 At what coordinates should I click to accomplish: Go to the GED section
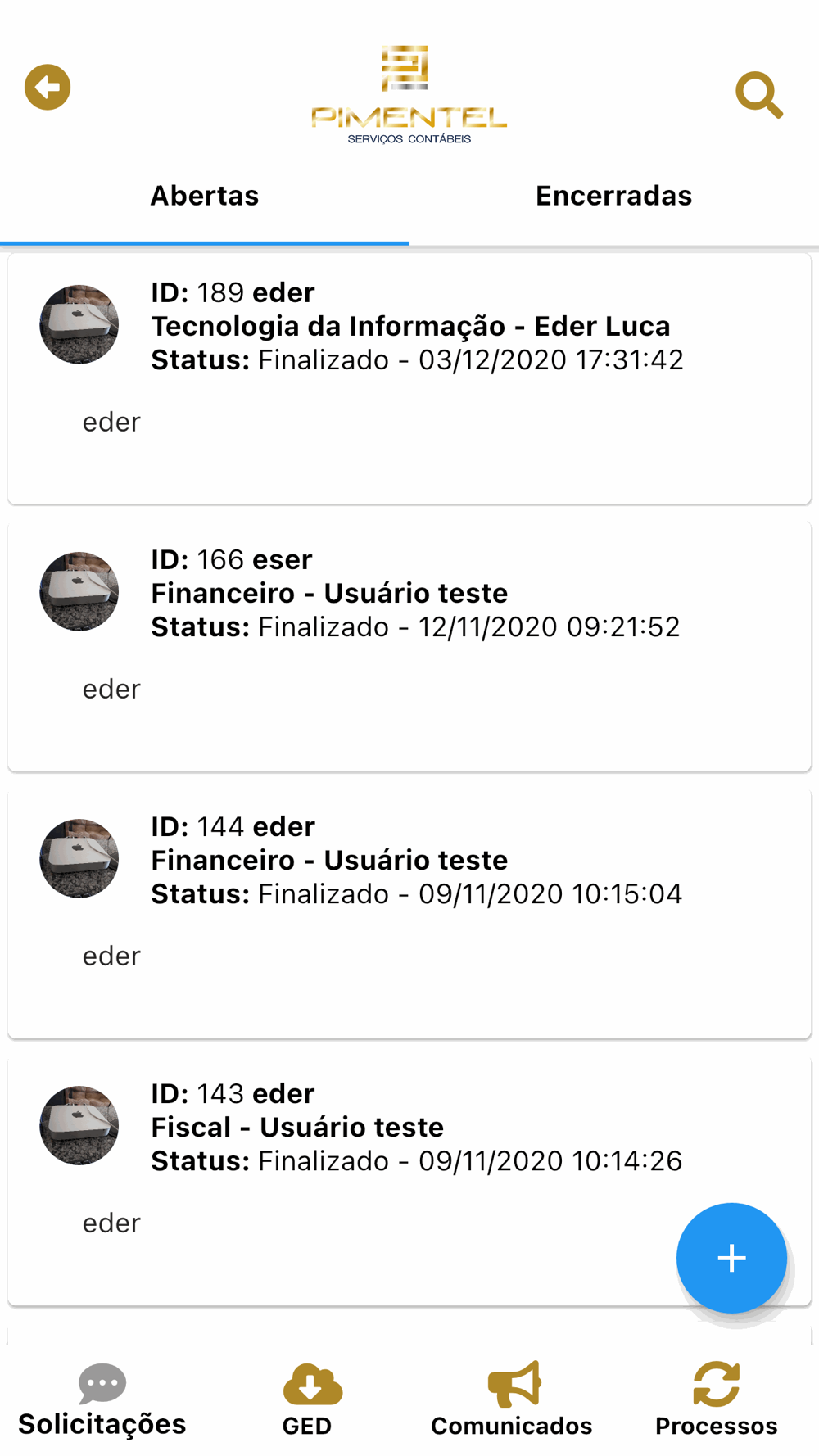[307, 1400]
